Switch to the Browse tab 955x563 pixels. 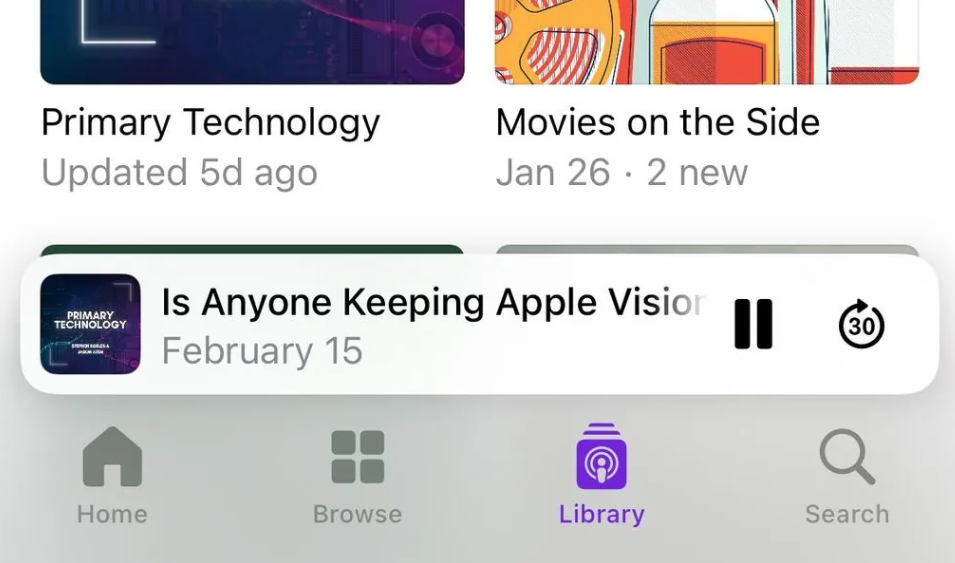[357, 476]
